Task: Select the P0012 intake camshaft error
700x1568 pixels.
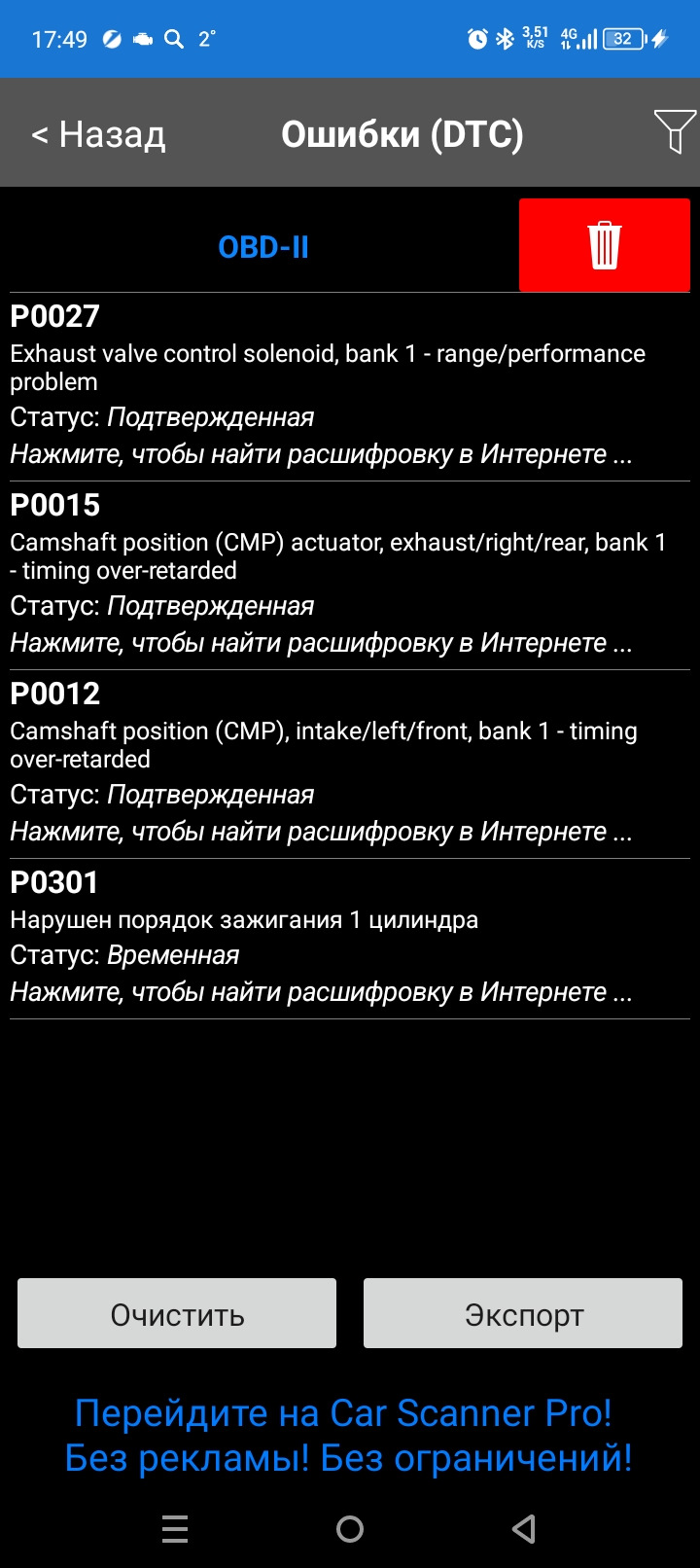Action: 321,763
